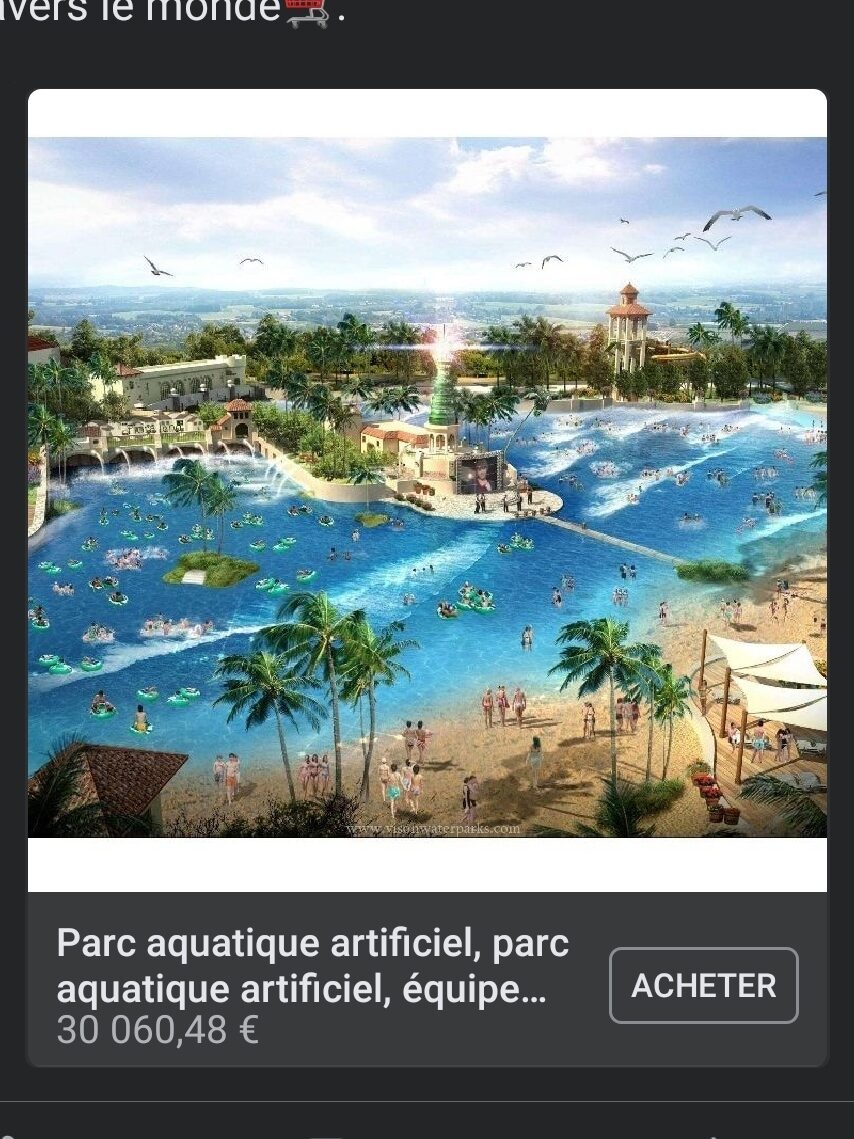Tap the ACHETER button
The width and height of the screenshot is (854, 1139).
pyautogui.click(x=703, y=985)
